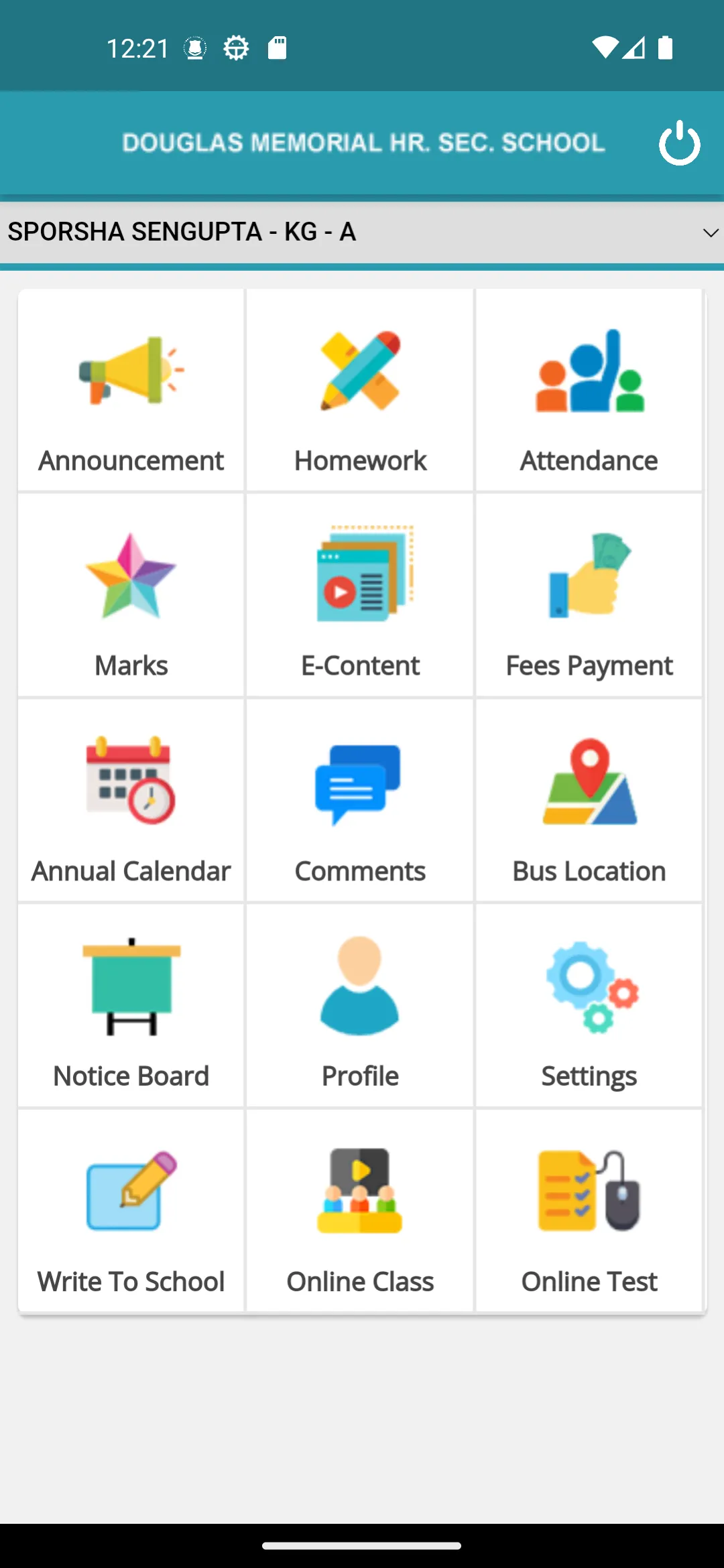
Task: Open the Annual Calendar
Action: [x=131, y=800]
